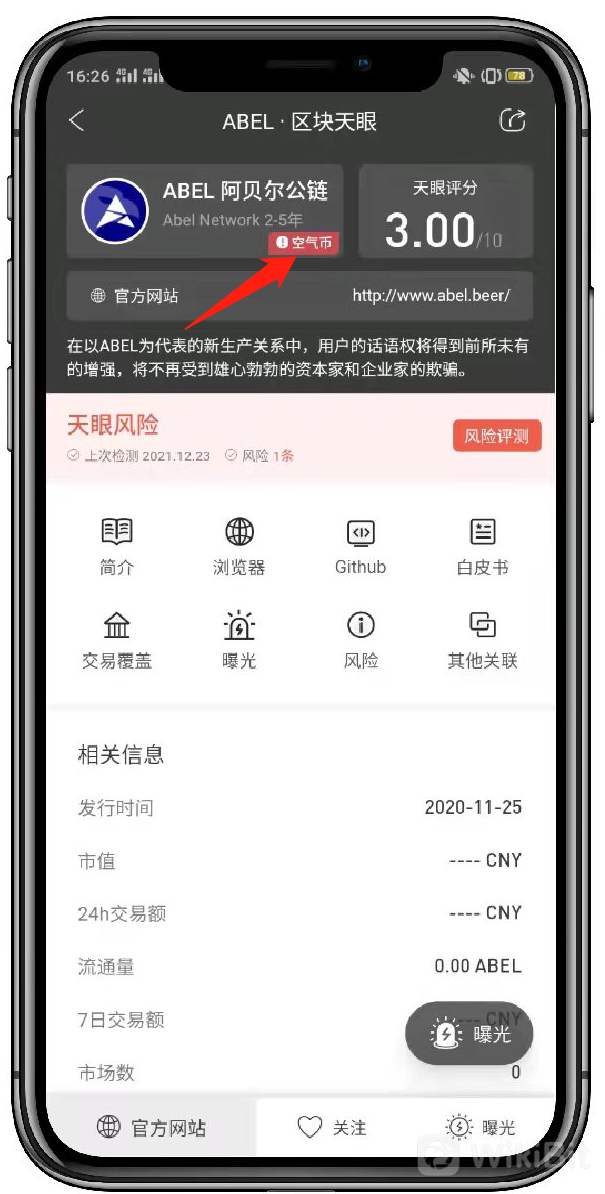This screenshot has height=1194, width=605.
Task: Open 曝光 in the icon grid
Action: [x=239, y=640]
